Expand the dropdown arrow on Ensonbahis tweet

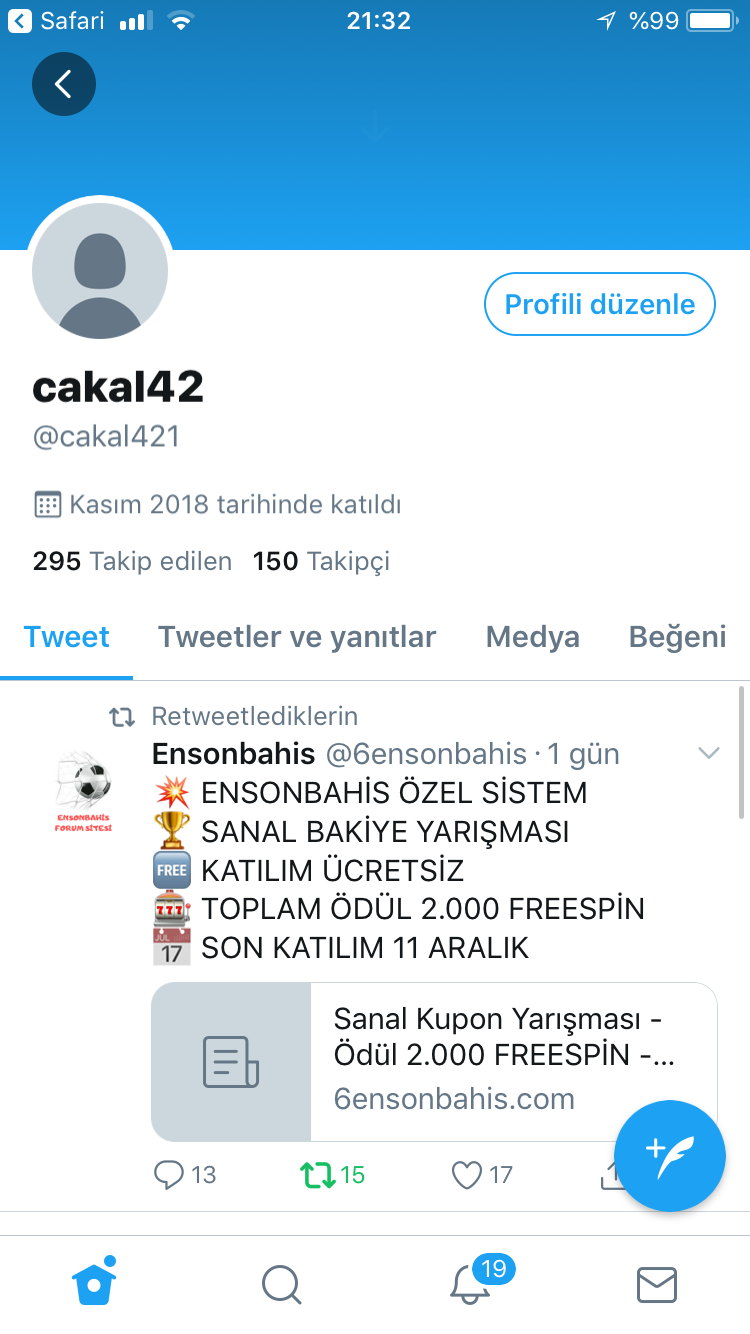(709, 753)
